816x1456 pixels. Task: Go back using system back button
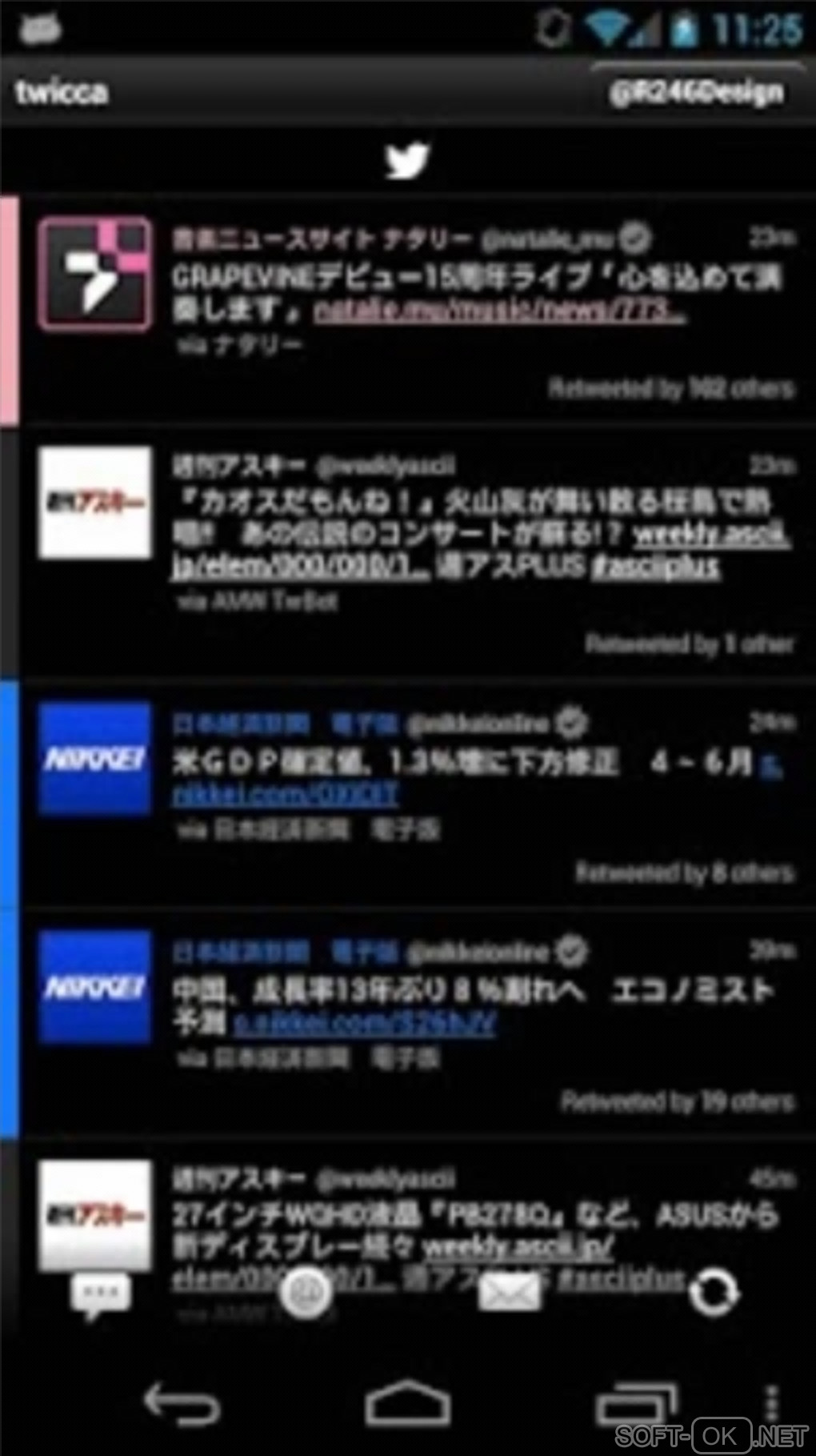coord(182,1403)
